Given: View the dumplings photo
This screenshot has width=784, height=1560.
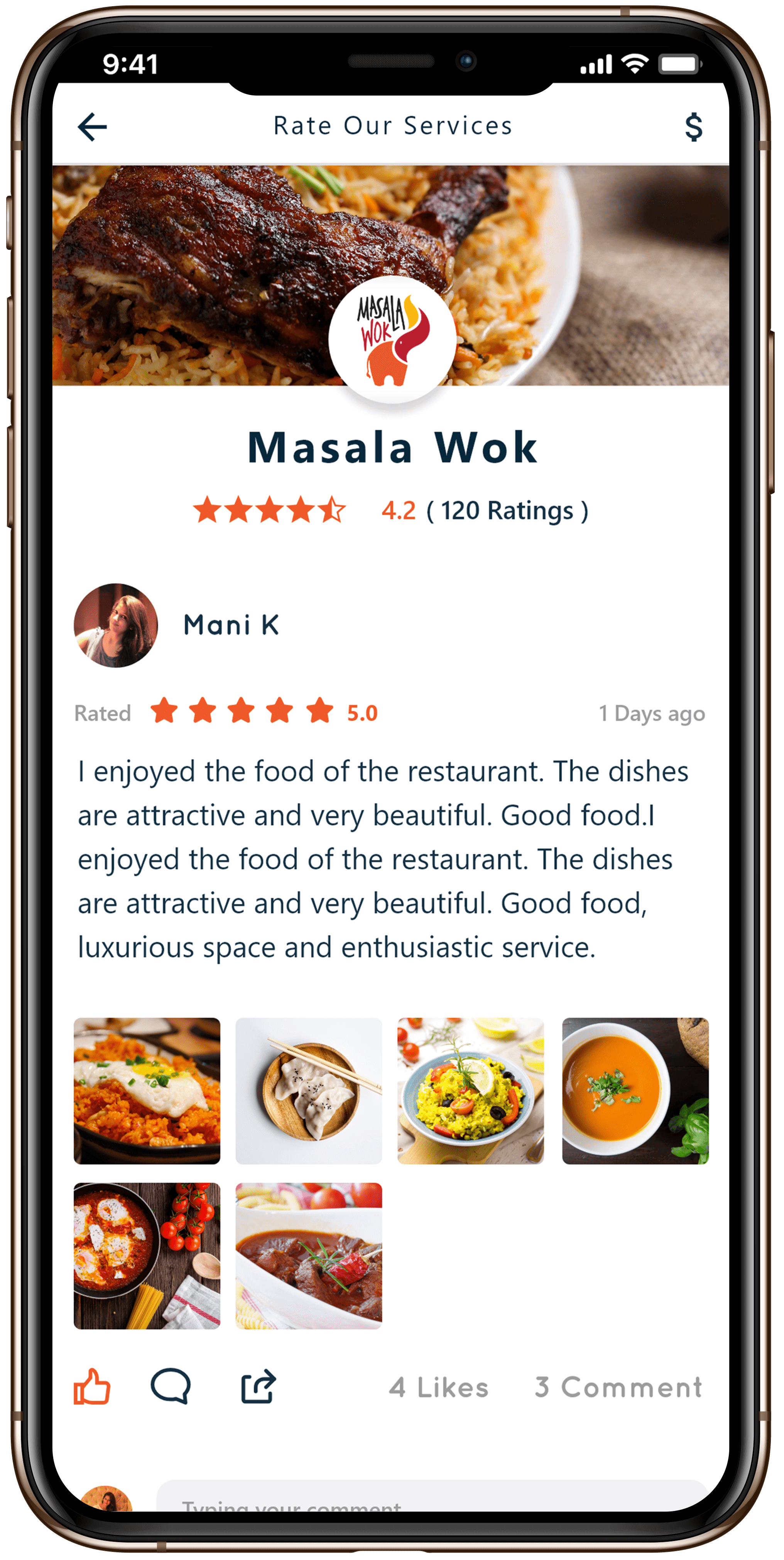Looking at the screenshot, I should point(309,1091).
